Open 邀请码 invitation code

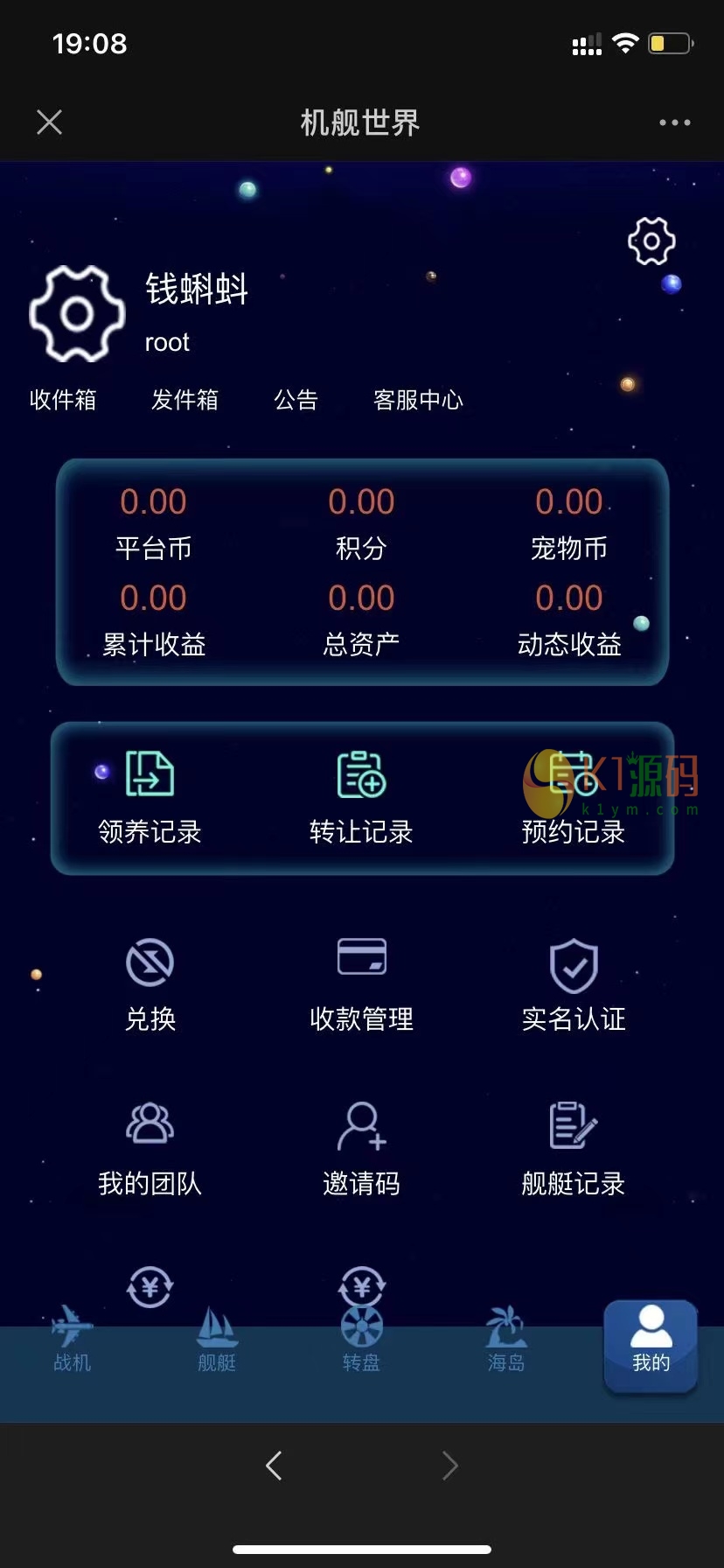[361, 1149]
